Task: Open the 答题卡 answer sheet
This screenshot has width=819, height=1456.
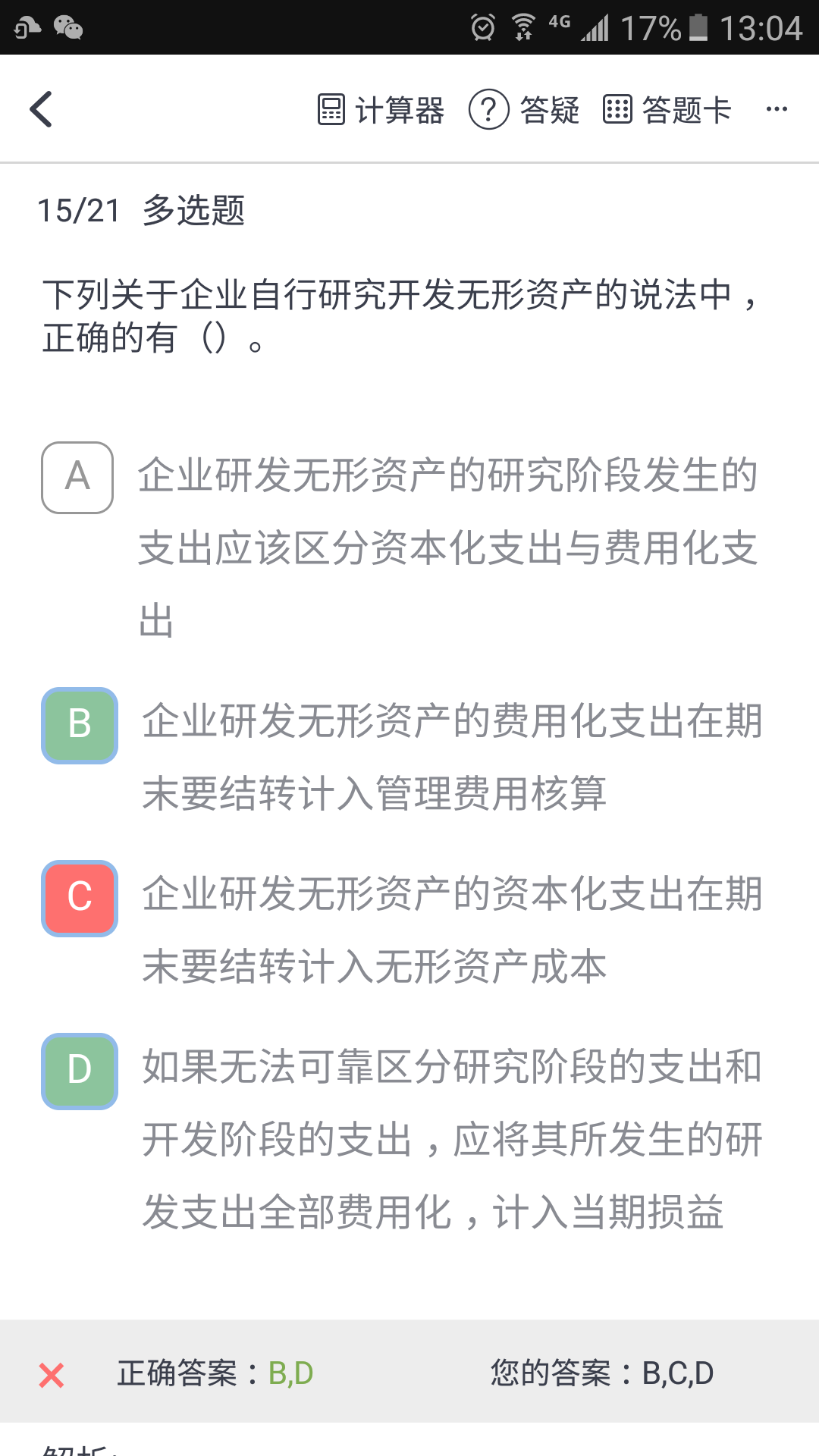Action: (667, 110)
